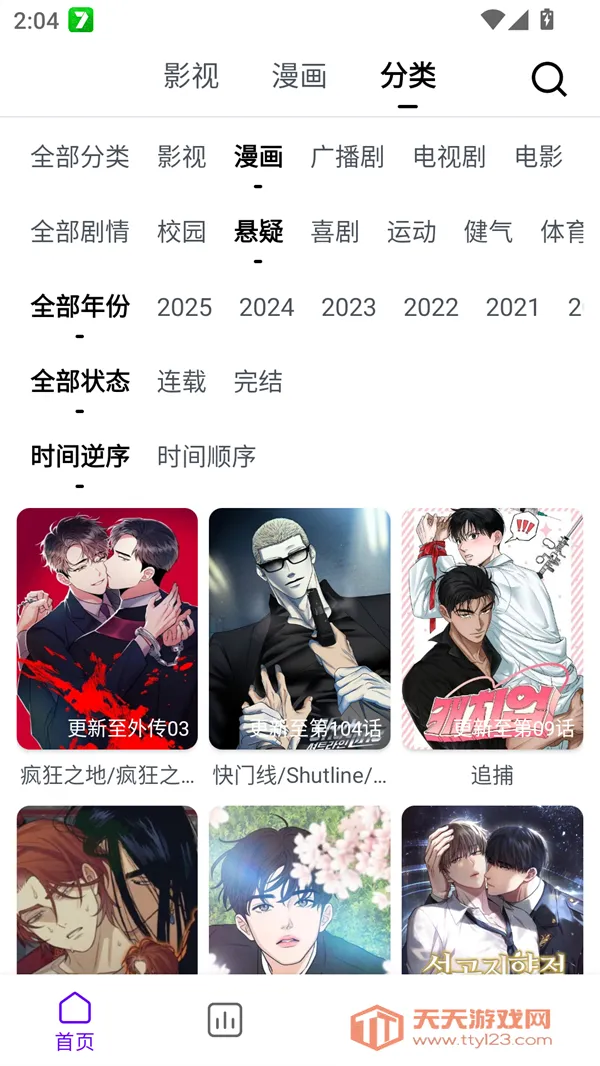Image resolution: width=600 pixels, height=1066 pixels.
Task: Open the ranking chart bottom tab
Action: (x=225, y=1020)
